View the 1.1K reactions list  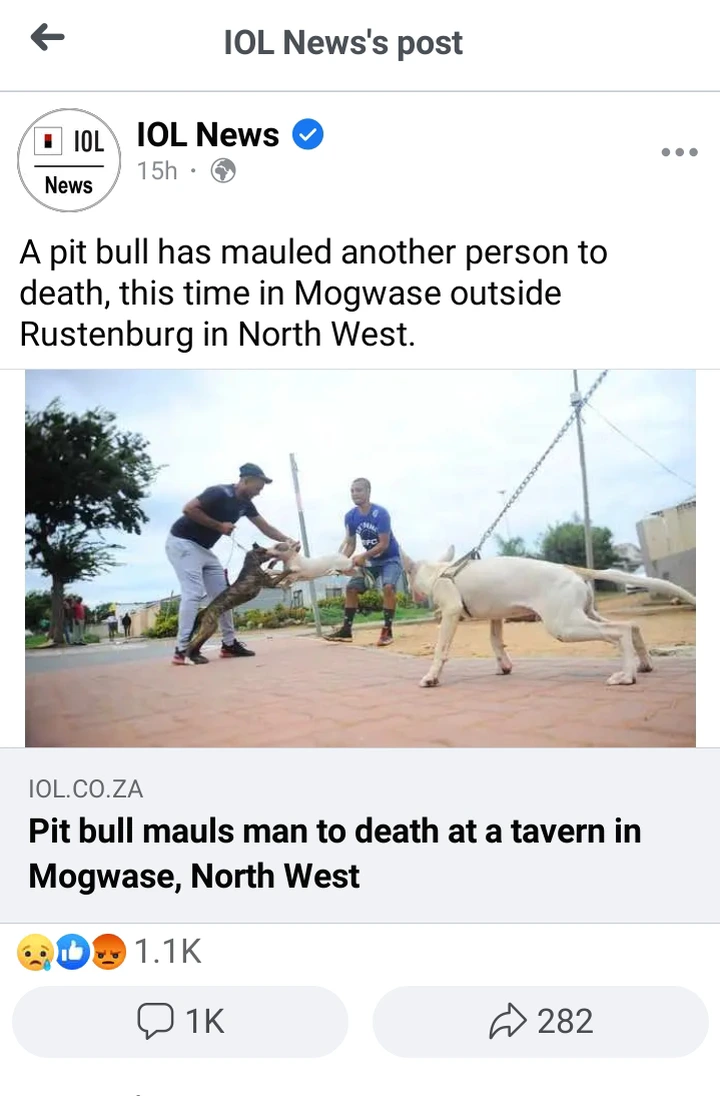[110, 953]
